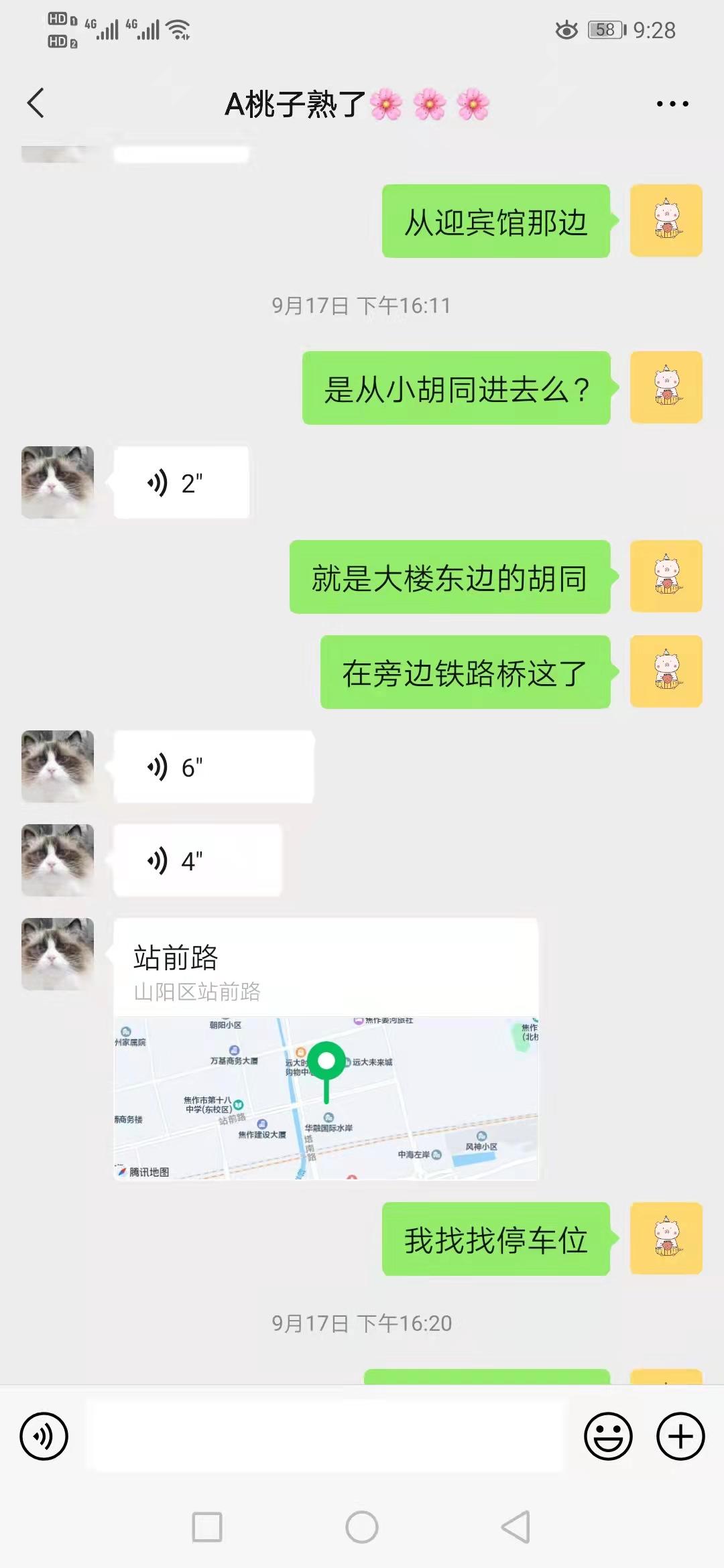
Task: Play the 6-second voice message
Action: 213,767
